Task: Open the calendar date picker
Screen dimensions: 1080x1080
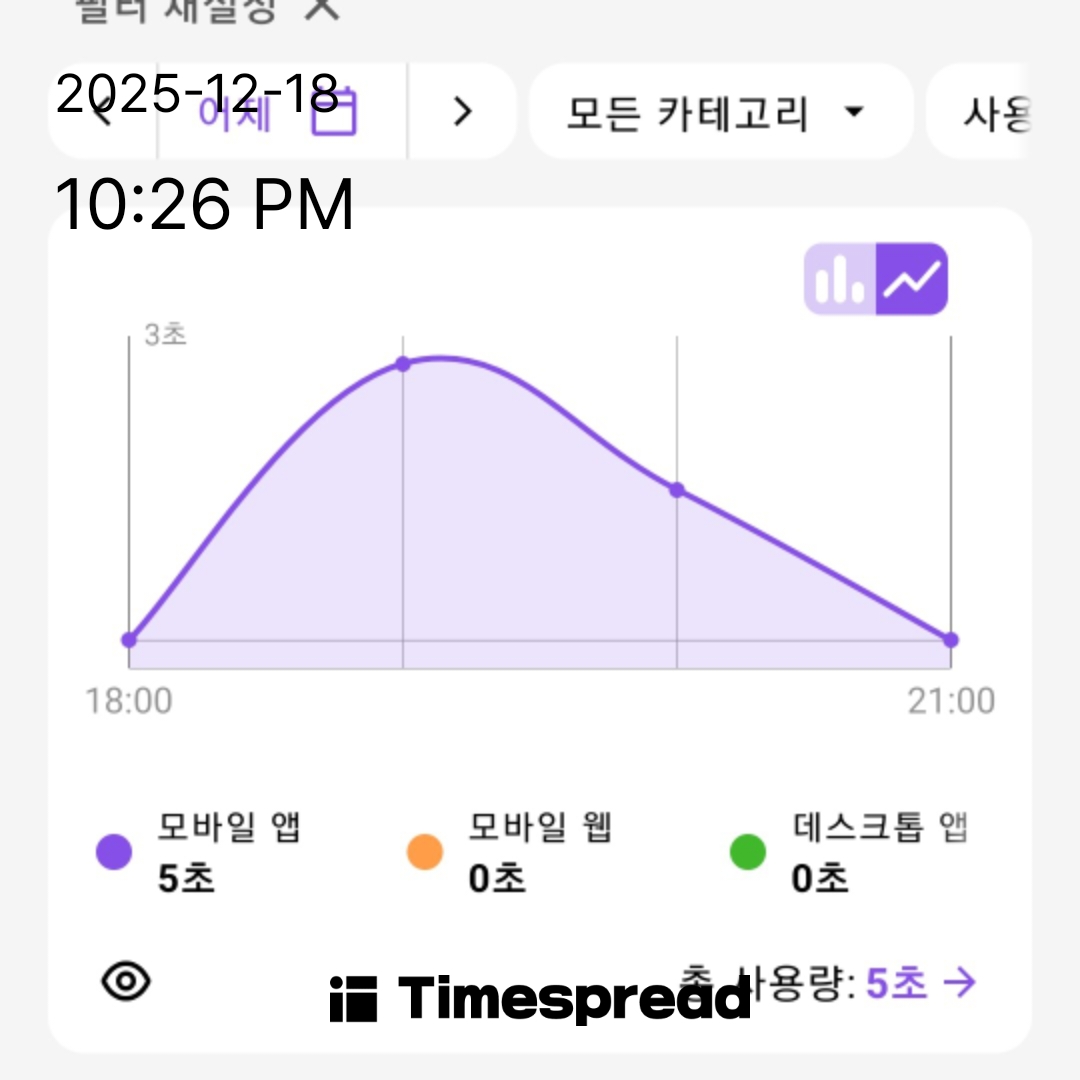Action: pyautogui.click(x=333, y=112)
